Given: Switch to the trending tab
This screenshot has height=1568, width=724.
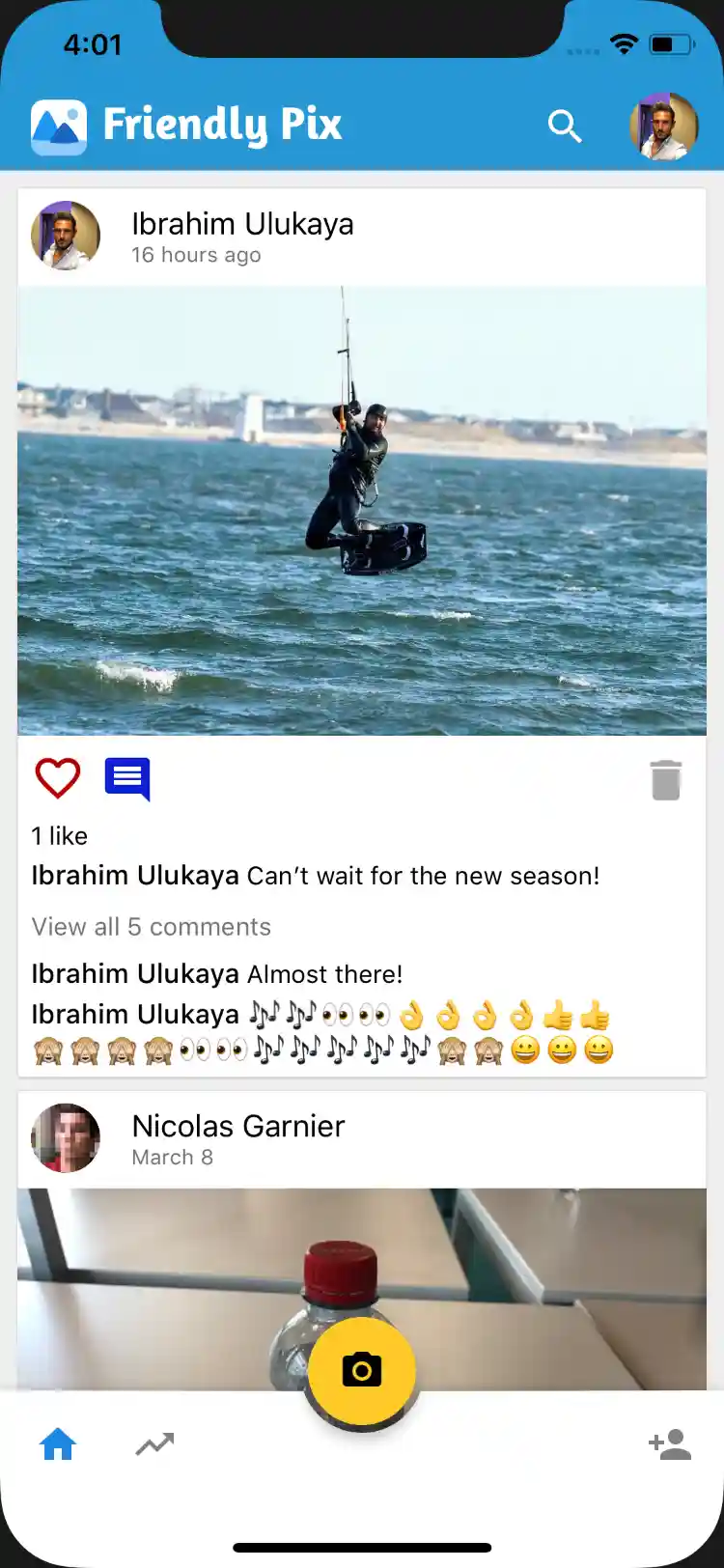Looking at the screenshot, I should 154,1444.
